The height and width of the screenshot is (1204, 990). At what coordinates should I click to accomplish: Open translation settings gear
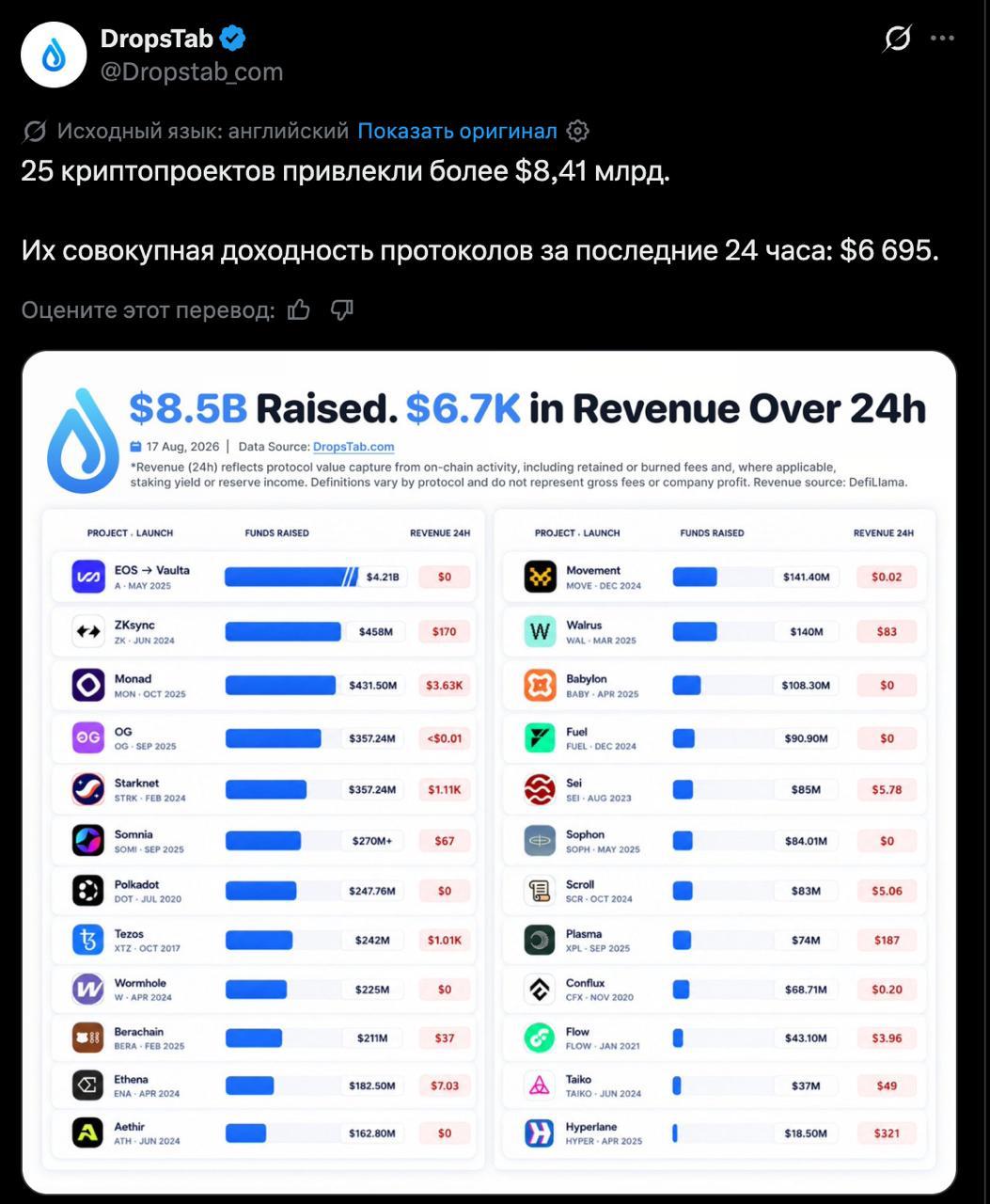click(x=578, y=131)
